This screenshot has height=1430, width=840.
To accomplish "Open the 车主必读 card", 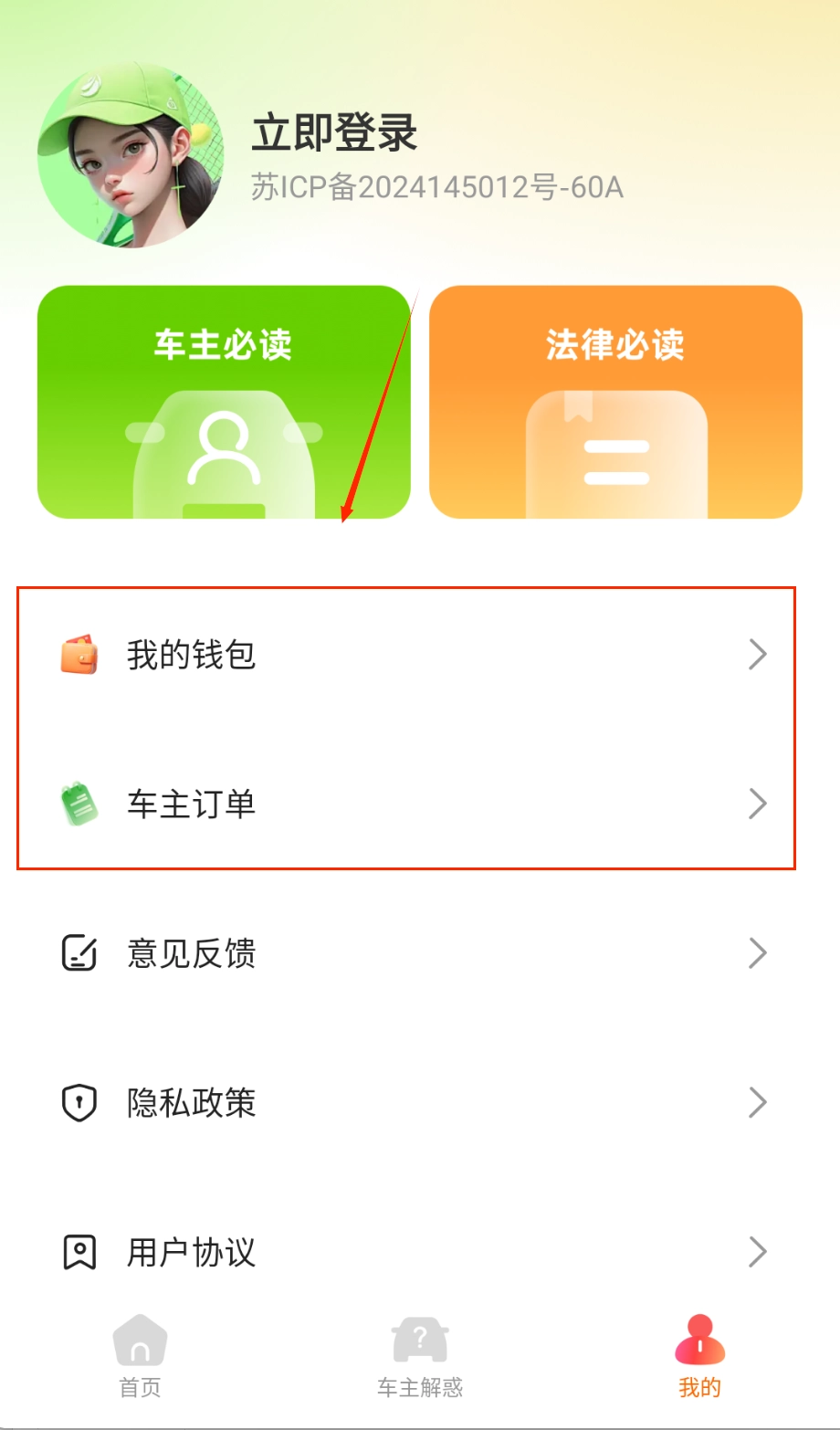I will tap(224, 402).
